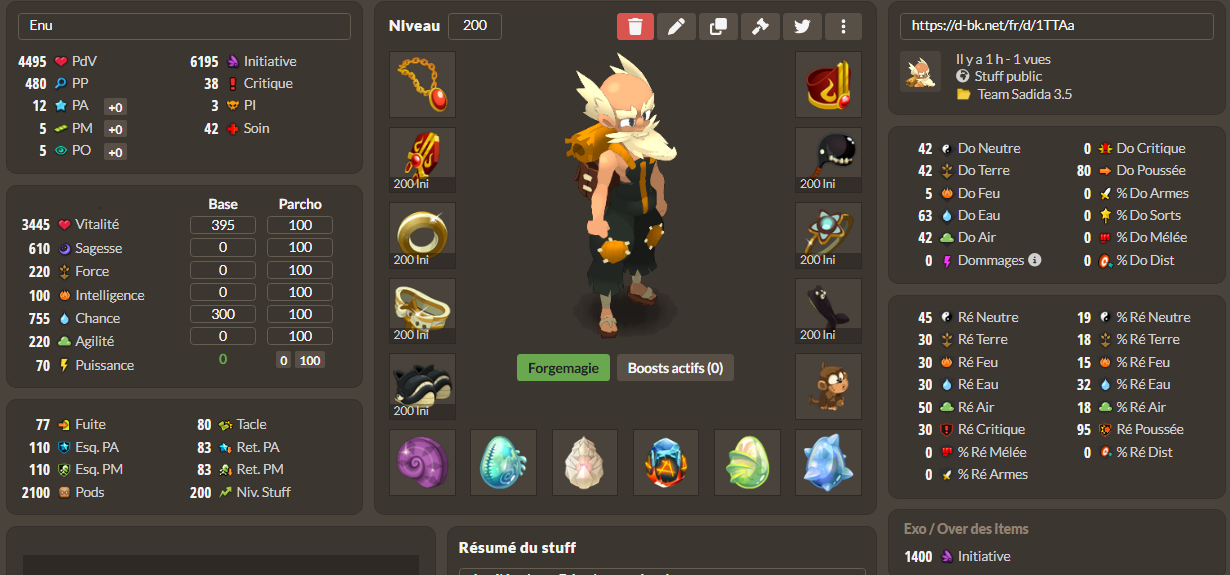Edit the Vitalité base value 395

point(223,225)
